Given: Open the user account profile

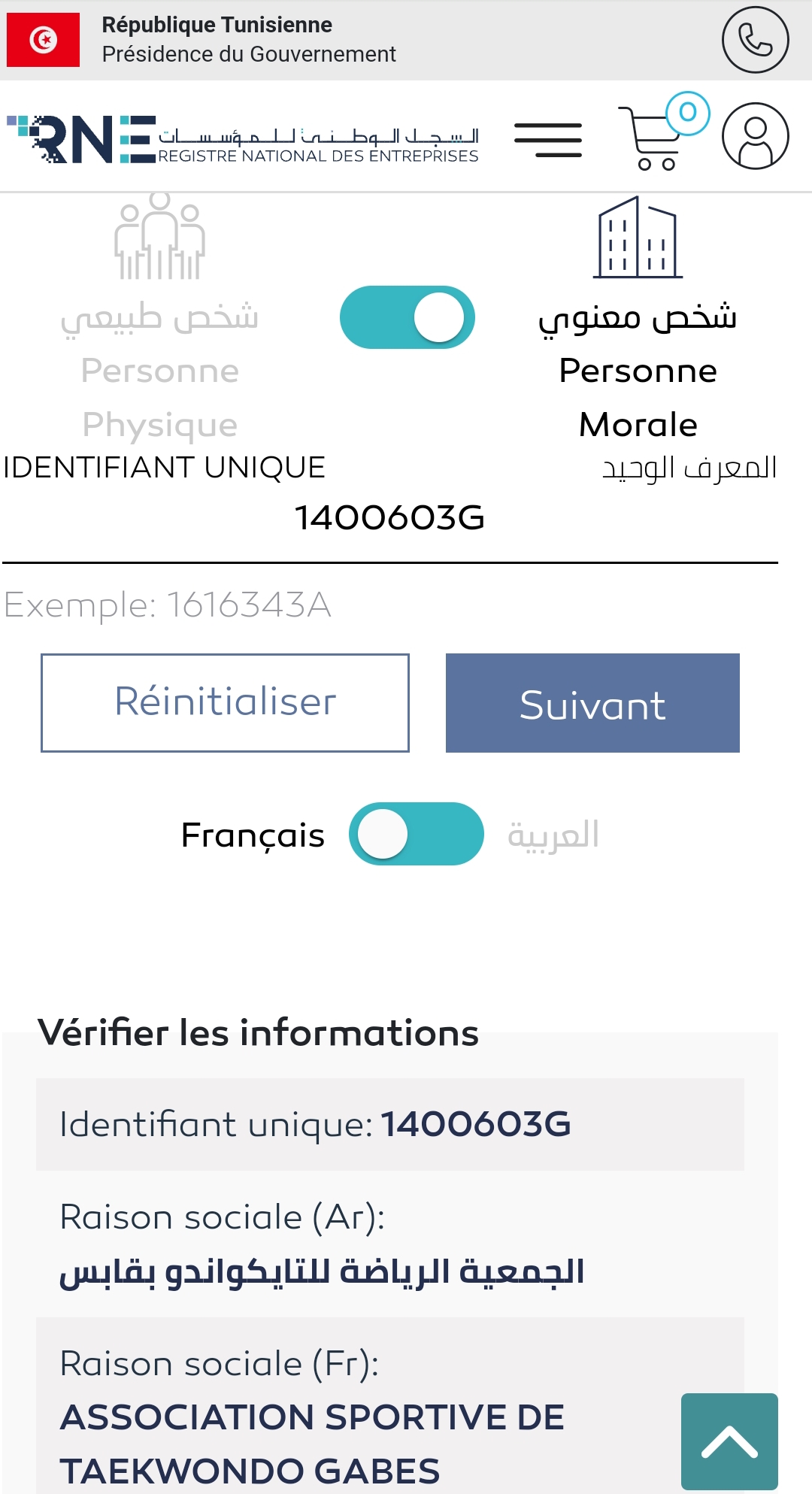Looking at the screenshot, I should [755, 136].
